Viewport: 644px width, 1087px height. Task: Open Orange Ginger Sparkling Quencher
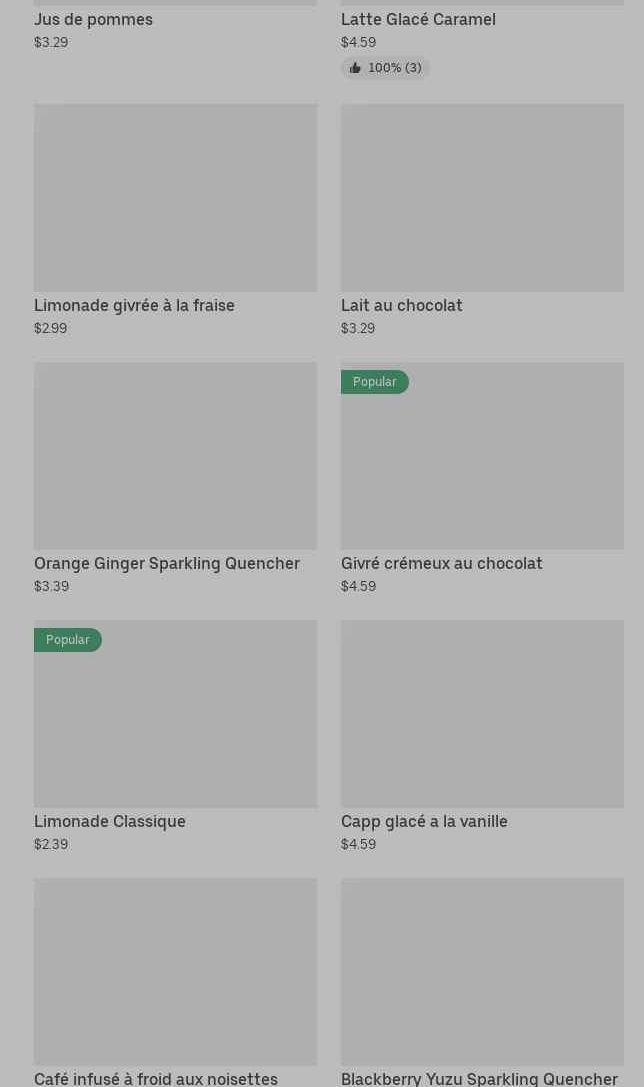click(x=175, y=456)
